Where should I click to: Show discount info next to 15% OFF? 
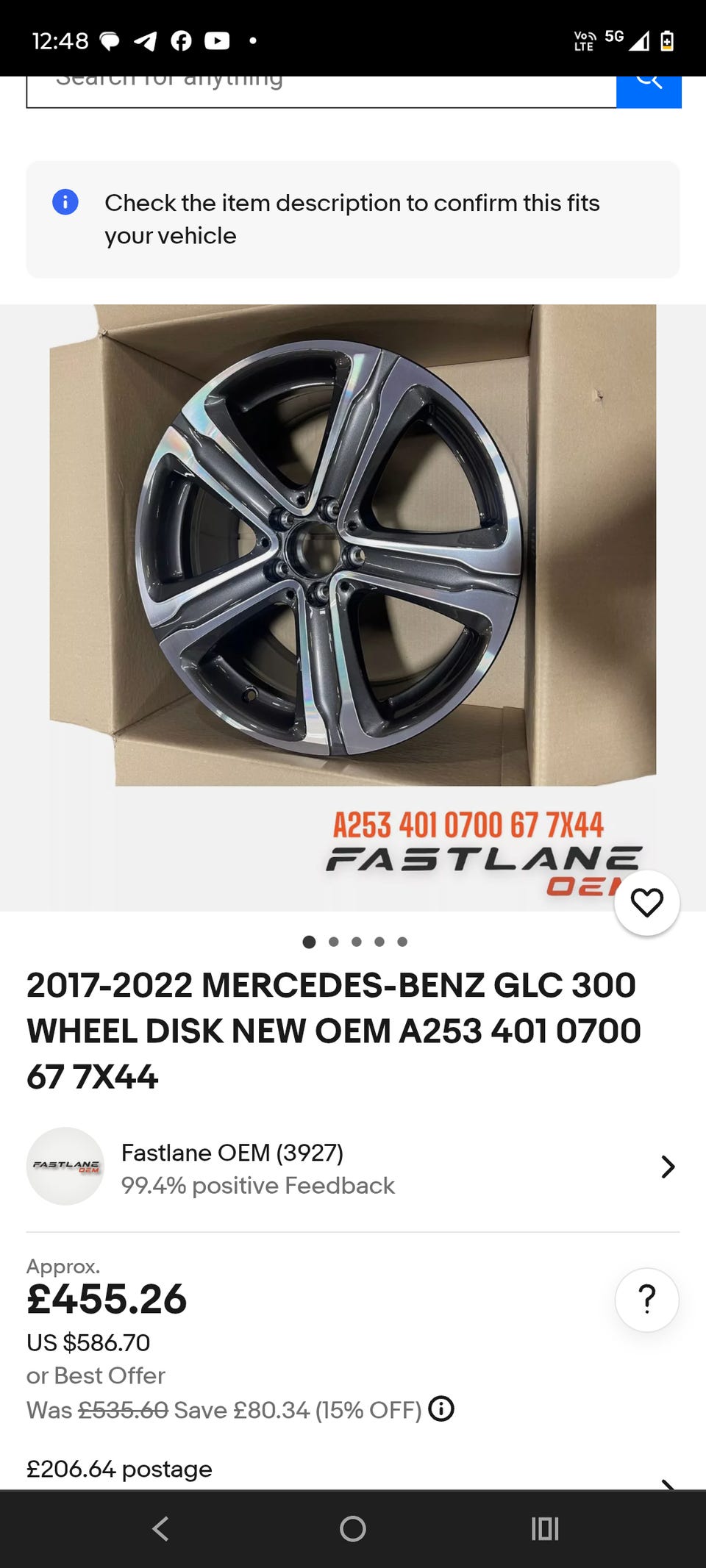tap(441, 1409)
